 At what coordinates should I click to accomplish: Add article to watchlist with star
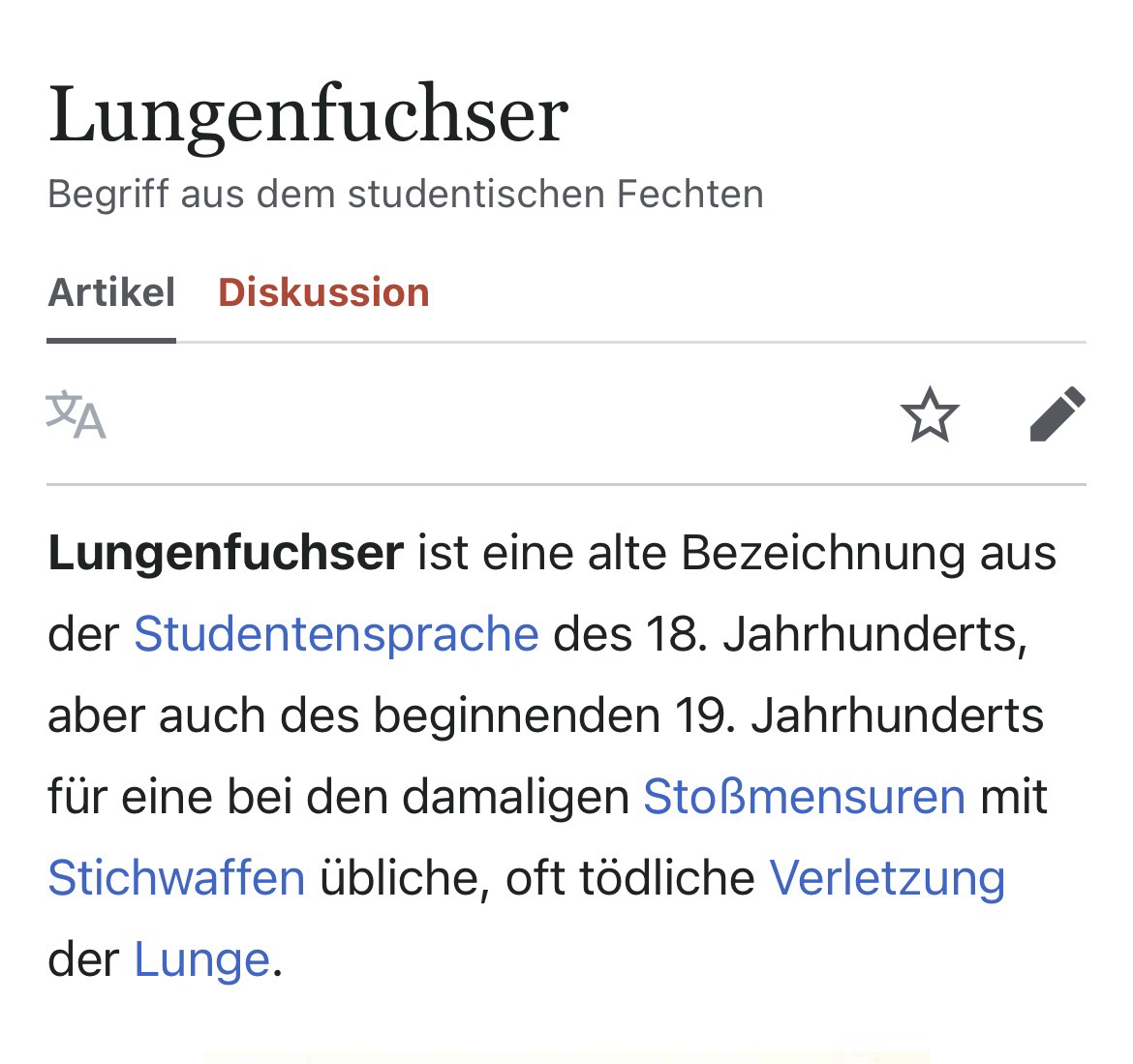point(930,415)
